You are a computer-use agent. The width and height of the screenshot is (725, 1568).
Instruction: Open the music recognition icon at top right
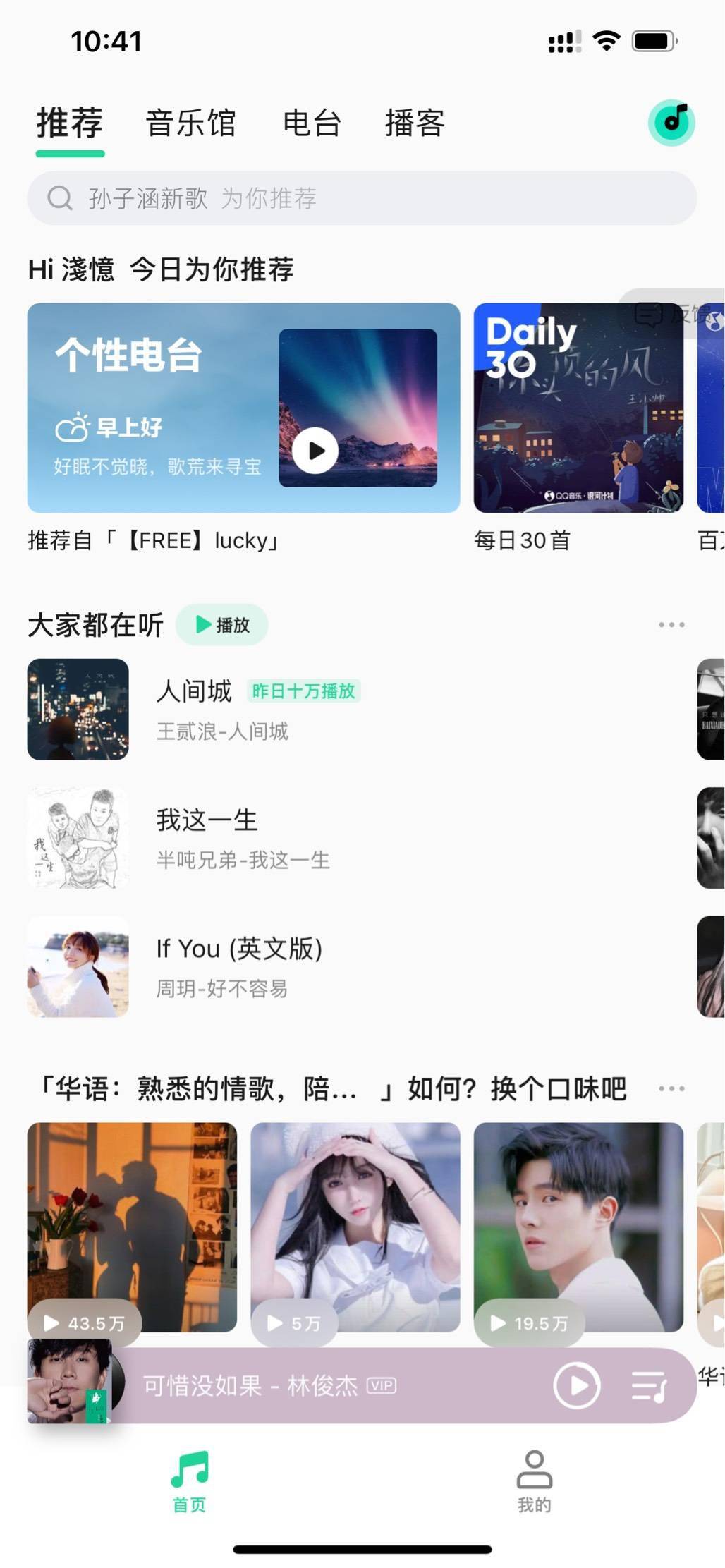671,122
